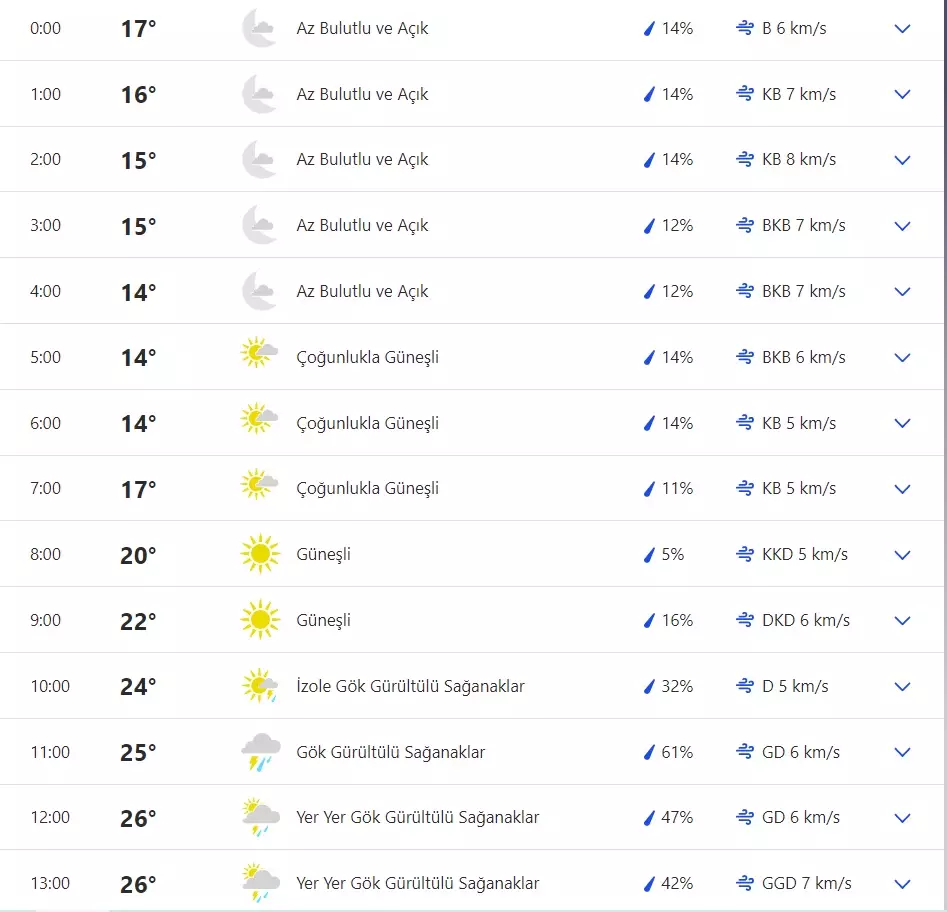Show details for the 9:00 forecast
This screenshot has width=947, height=912.
click(x=902, y=621)
